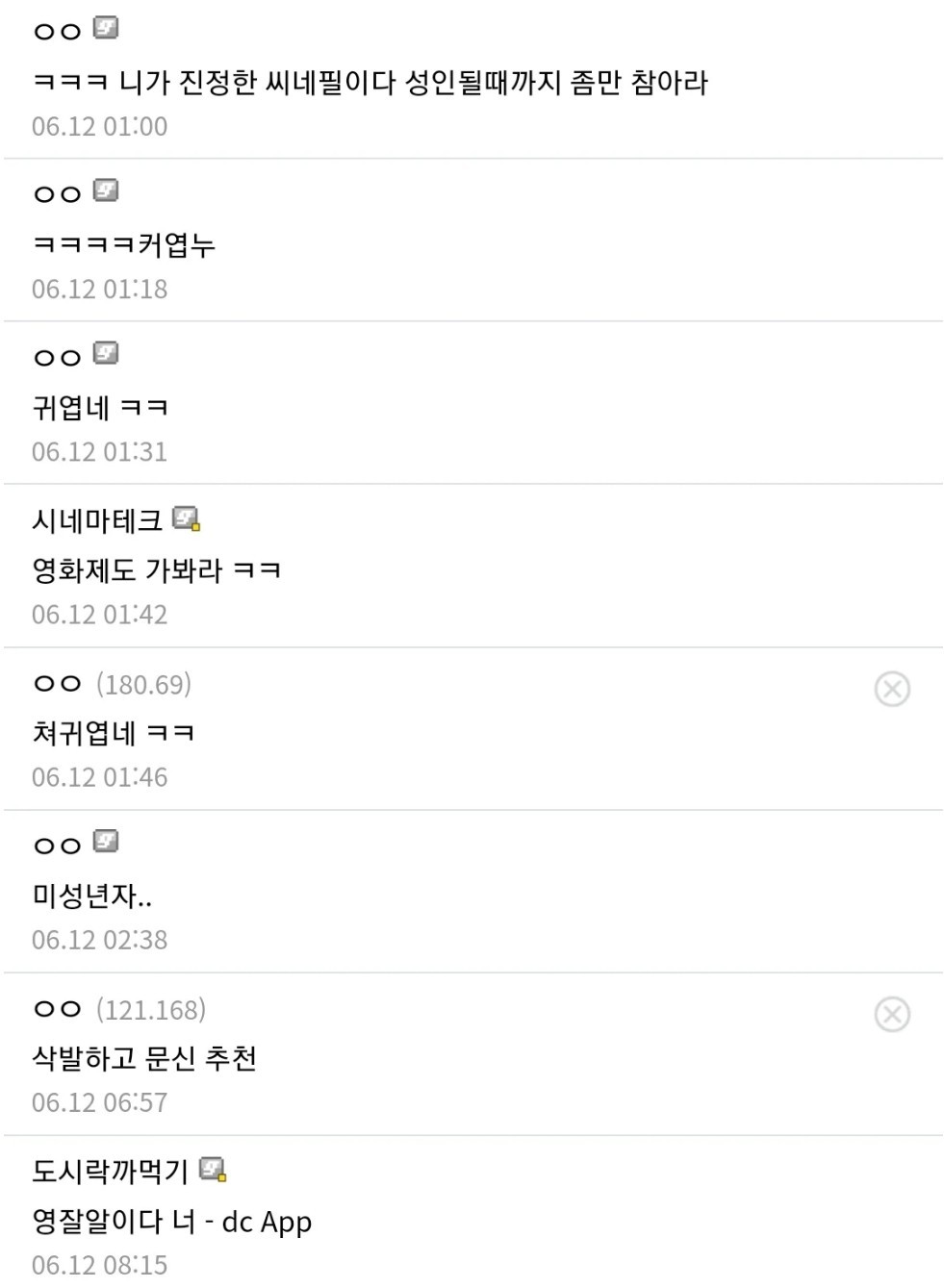Reply to the comment 영잘알이다 너
The width and height of the screenshot is (944, 1288).
(x=171, y=1222)
